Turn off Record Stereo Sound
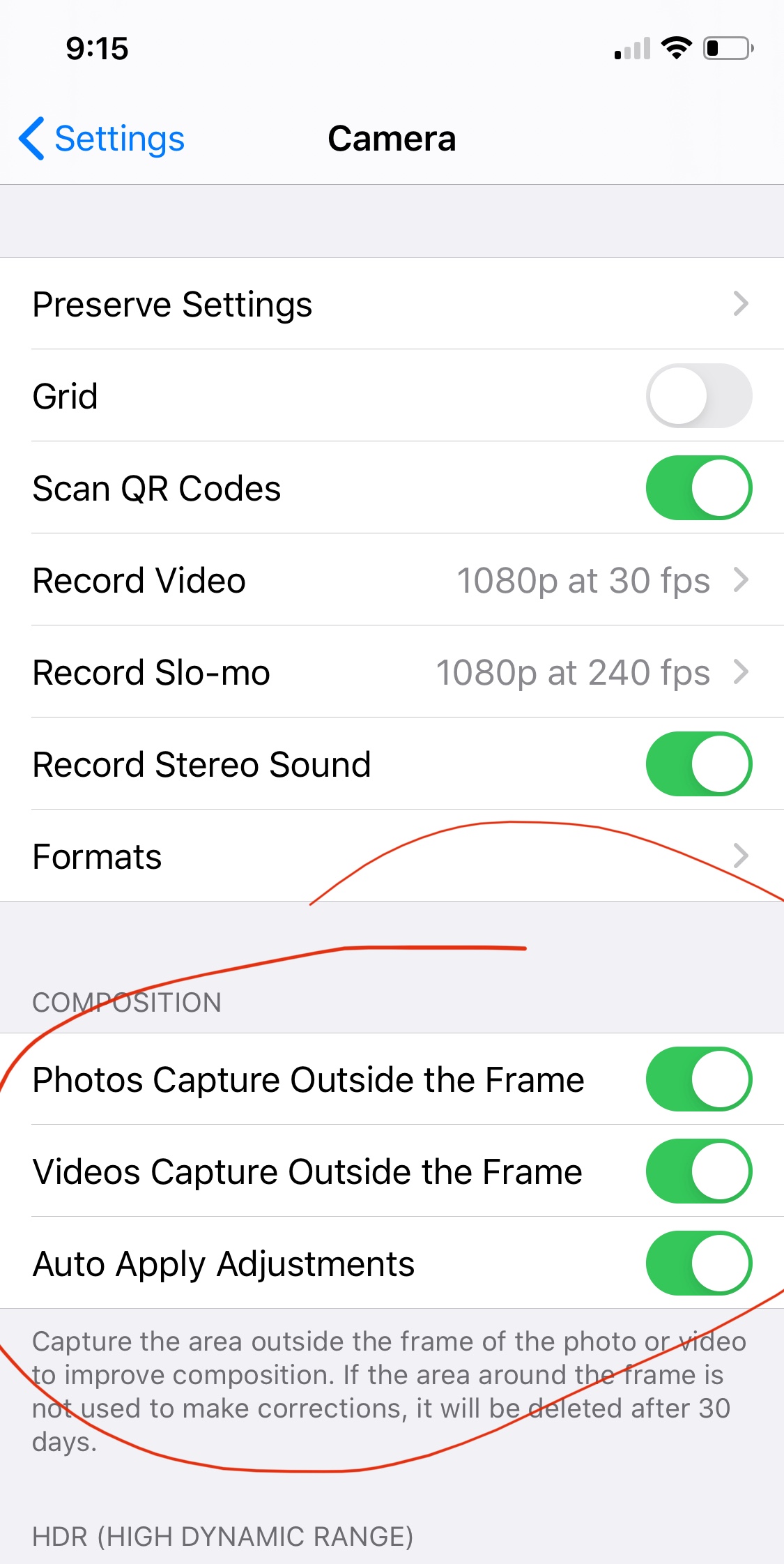This screenshot has height=1564, width=784. click(698, 764)
